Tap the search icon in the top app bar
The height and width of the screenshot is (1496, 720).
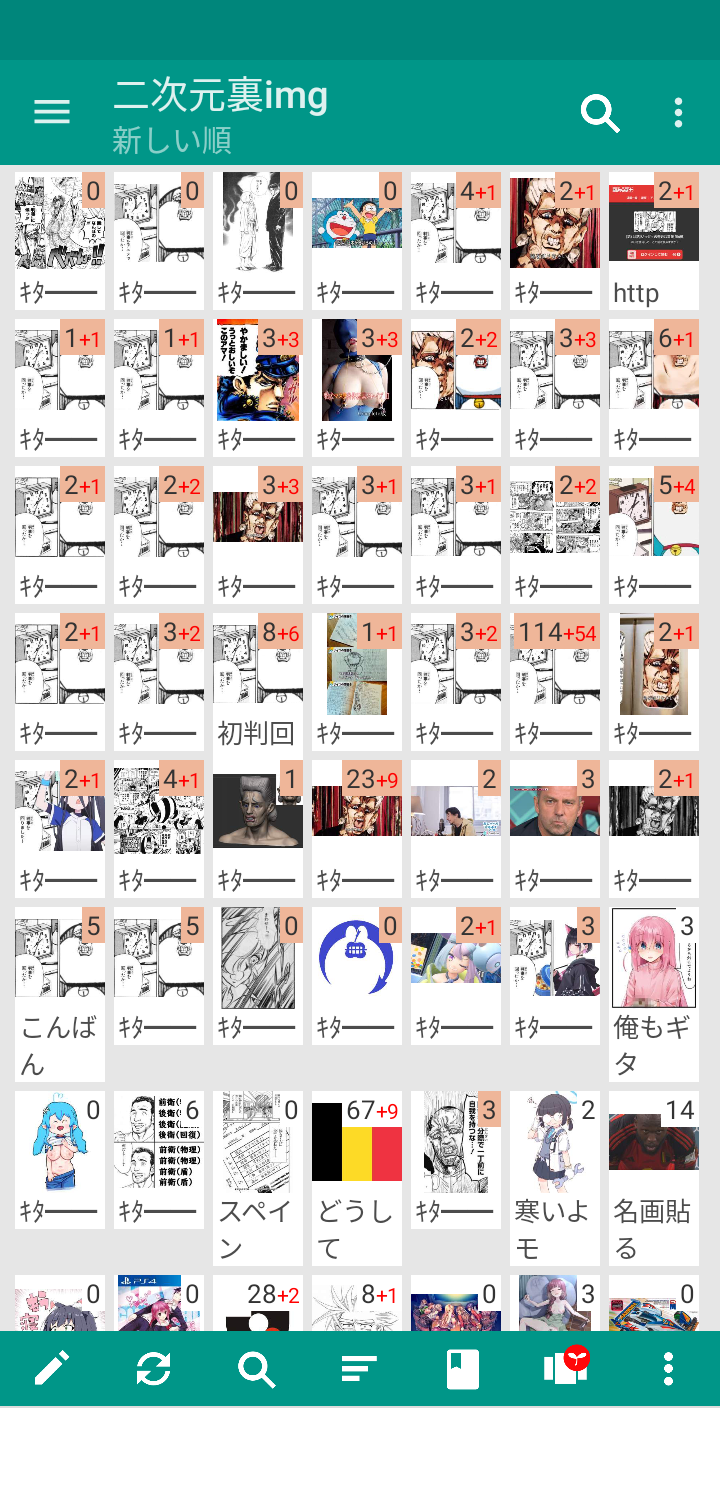click(600, 113)
